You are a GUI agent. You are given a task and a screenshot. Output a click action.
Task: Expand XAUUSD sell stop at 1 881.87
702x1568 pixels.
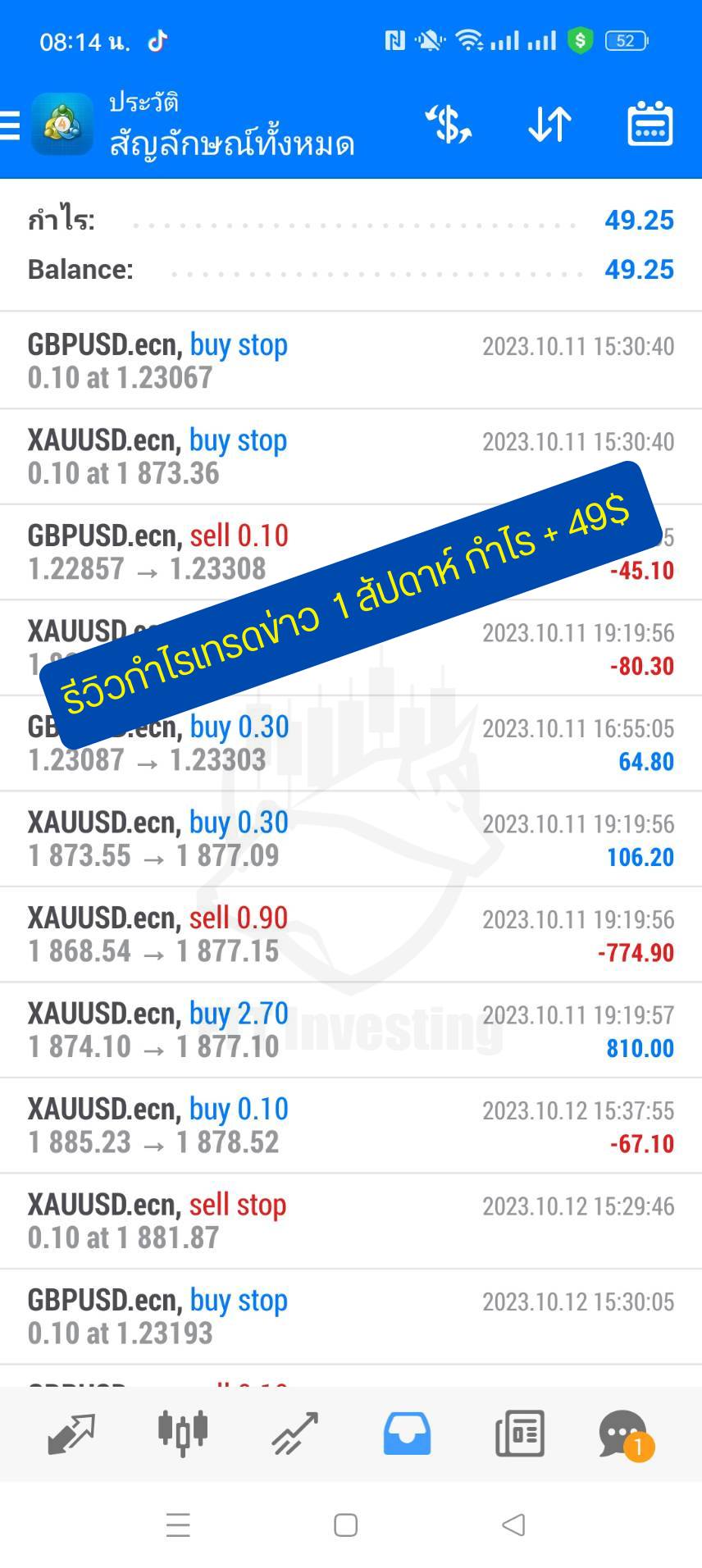pyautogui.click(x=351, y=1221)
